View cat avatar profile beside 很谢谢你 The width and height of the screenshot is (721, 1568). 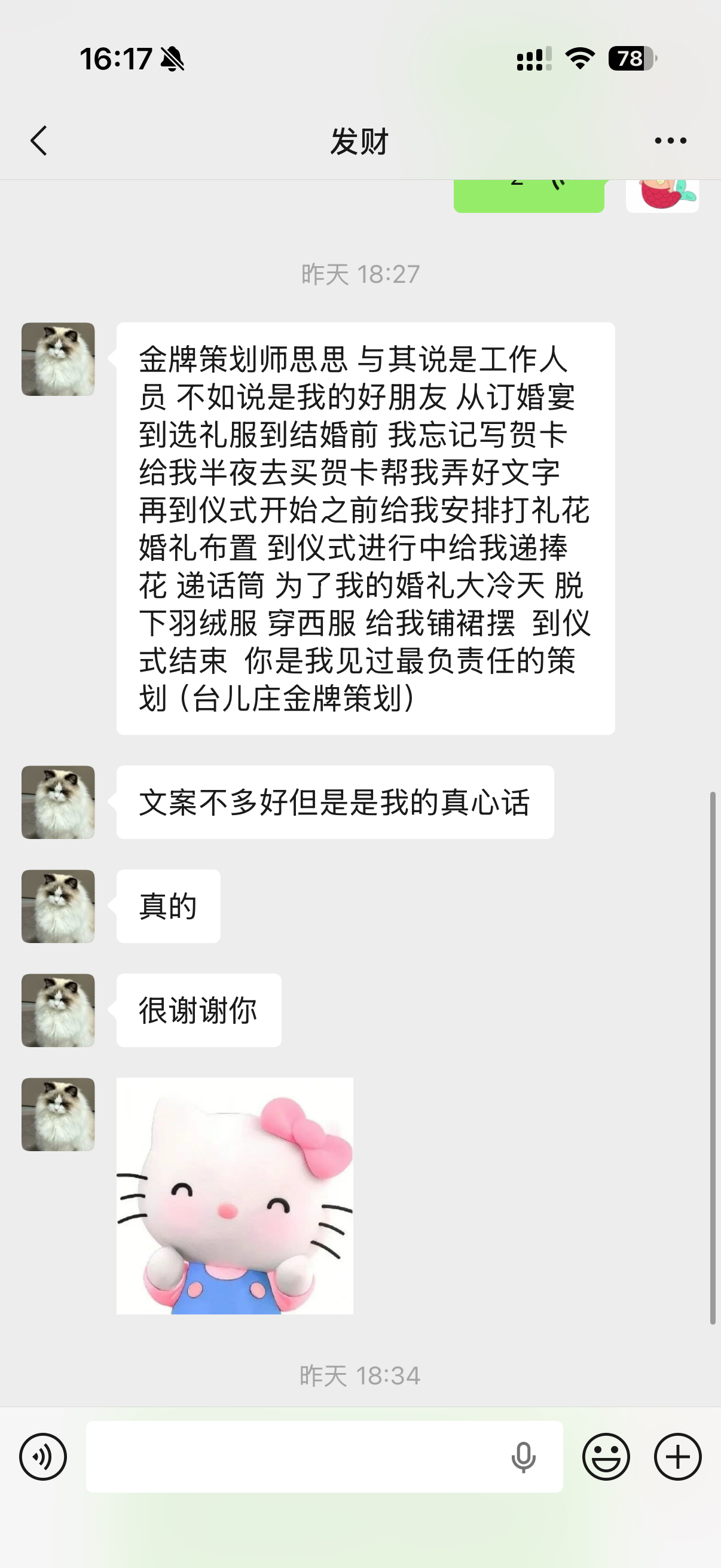point(59,1011)
